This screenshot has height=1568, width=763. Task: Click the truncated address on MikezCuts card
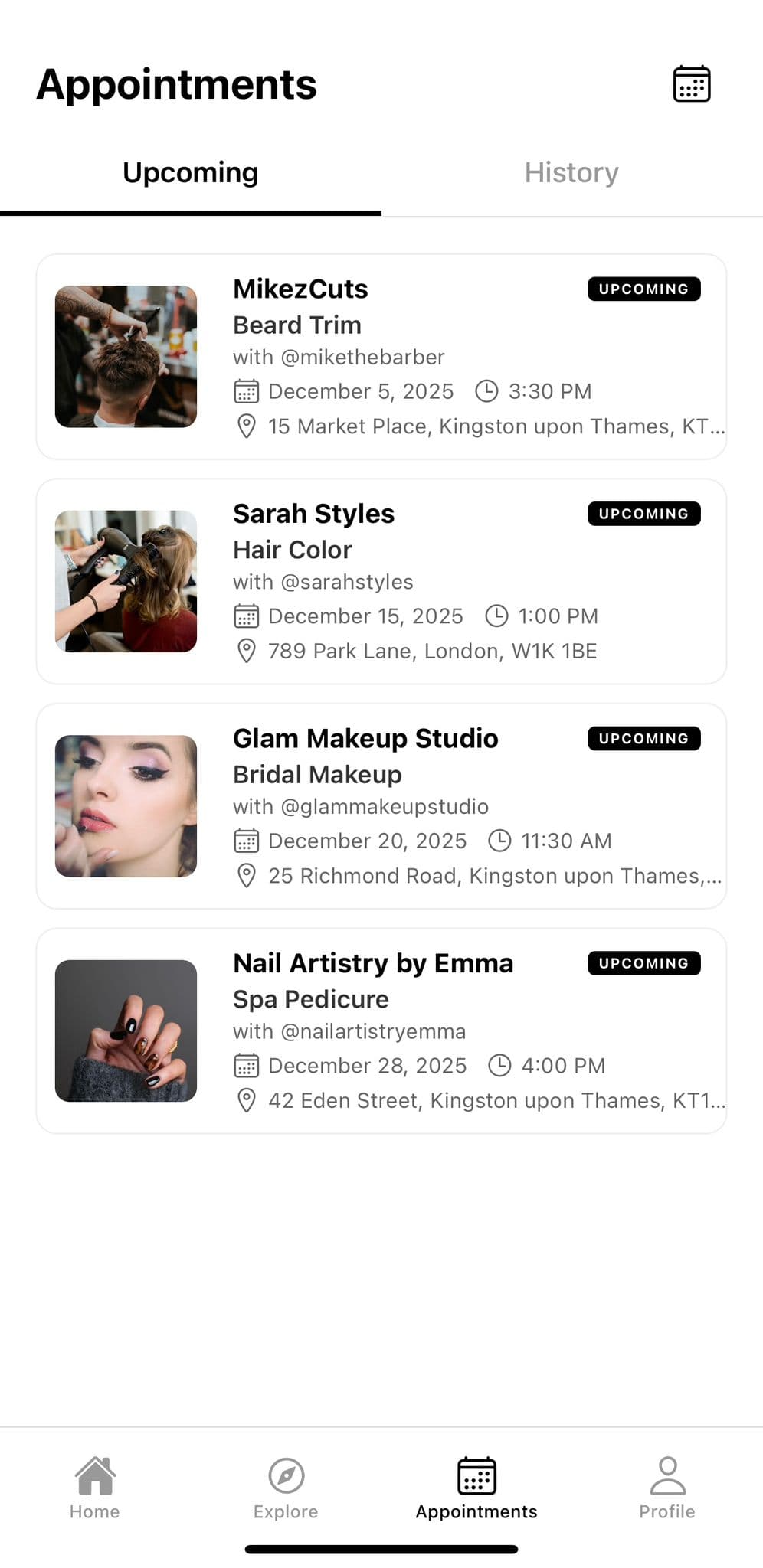click(x=496, y=426)
